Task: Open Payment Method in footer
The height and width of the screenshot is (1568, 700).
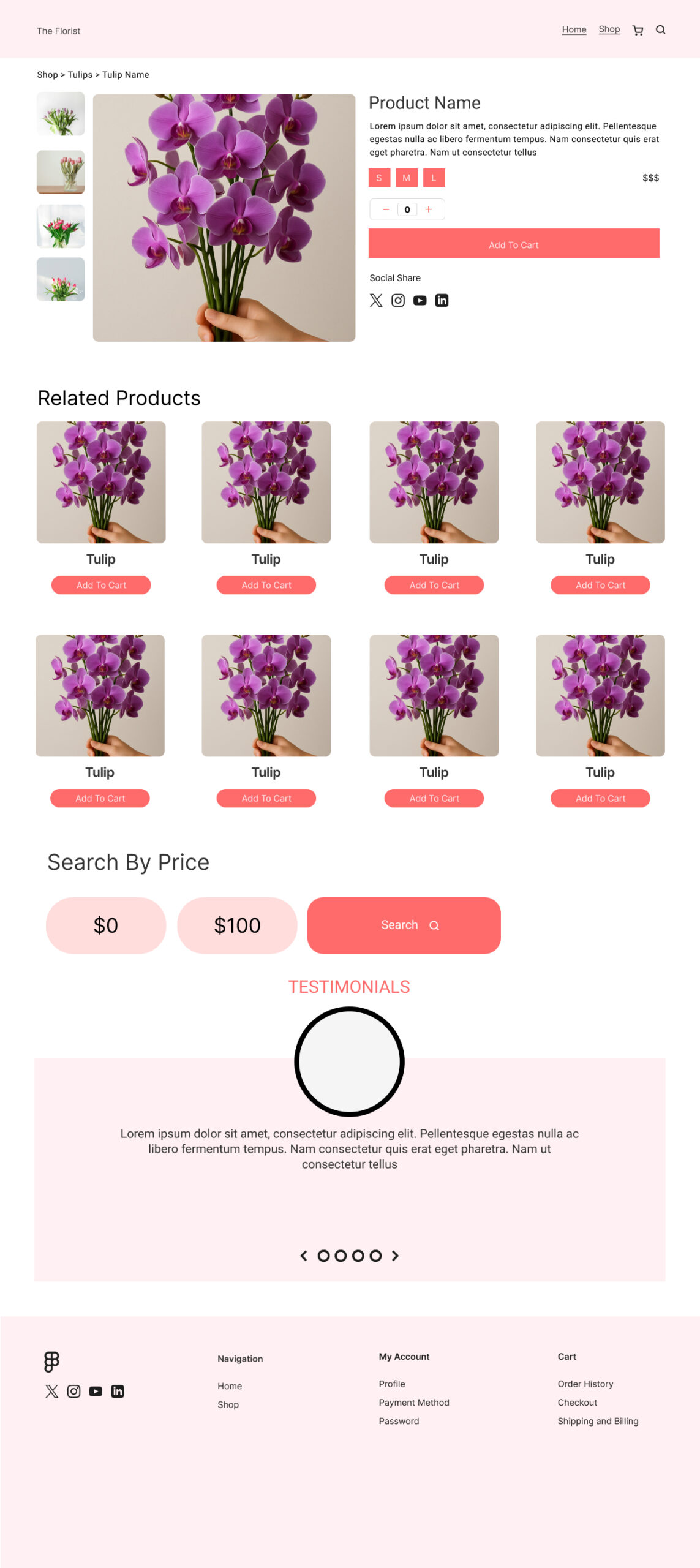Action: (413, 1402)
